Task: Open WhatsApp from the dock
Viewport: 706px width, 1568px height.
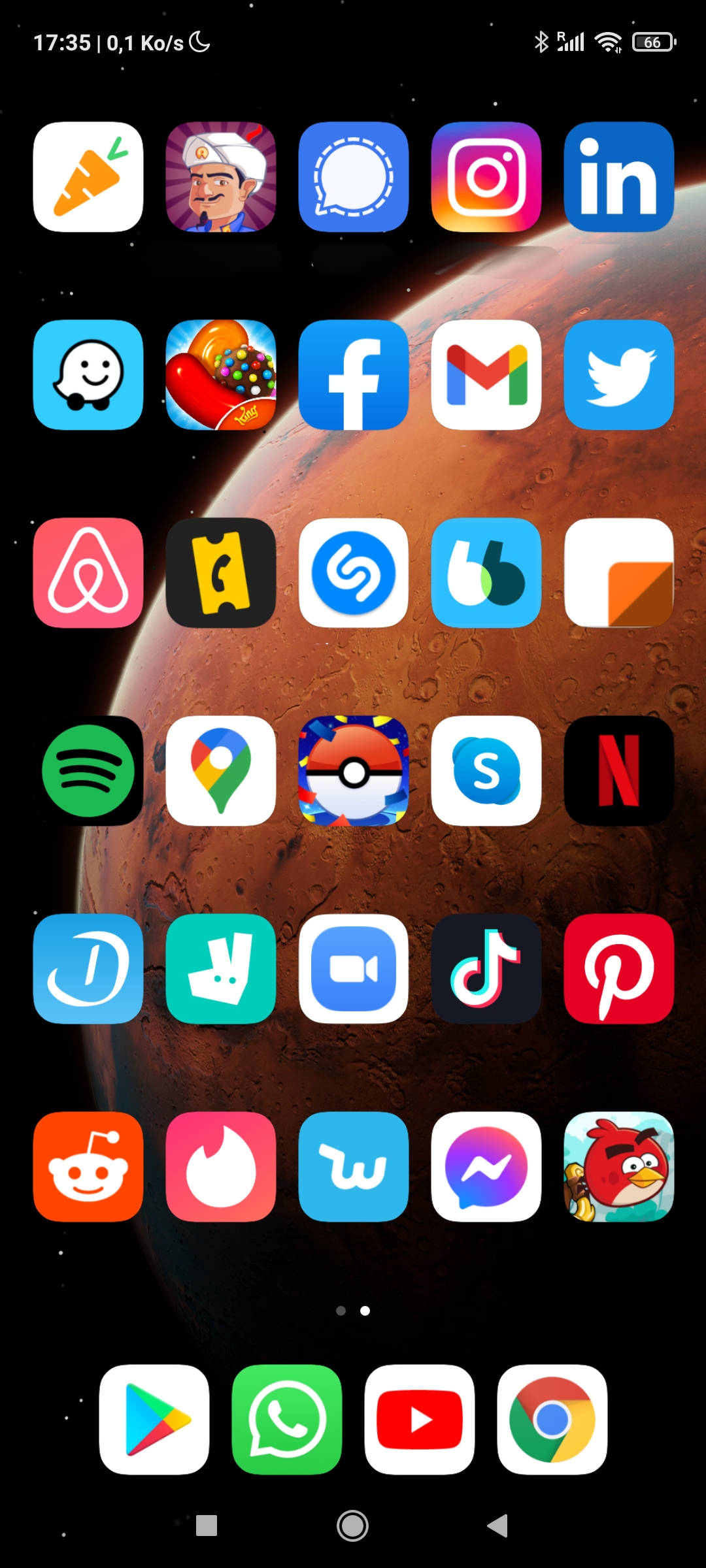Action: (286, 1419)
